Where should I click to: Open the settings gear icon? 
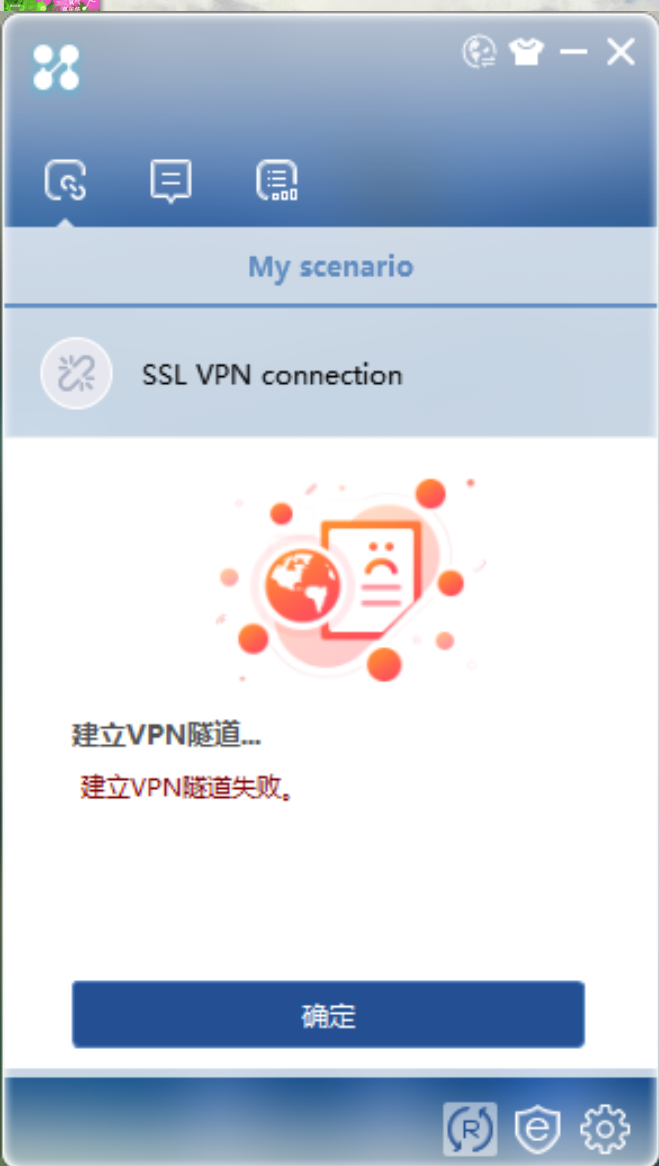605,1129
